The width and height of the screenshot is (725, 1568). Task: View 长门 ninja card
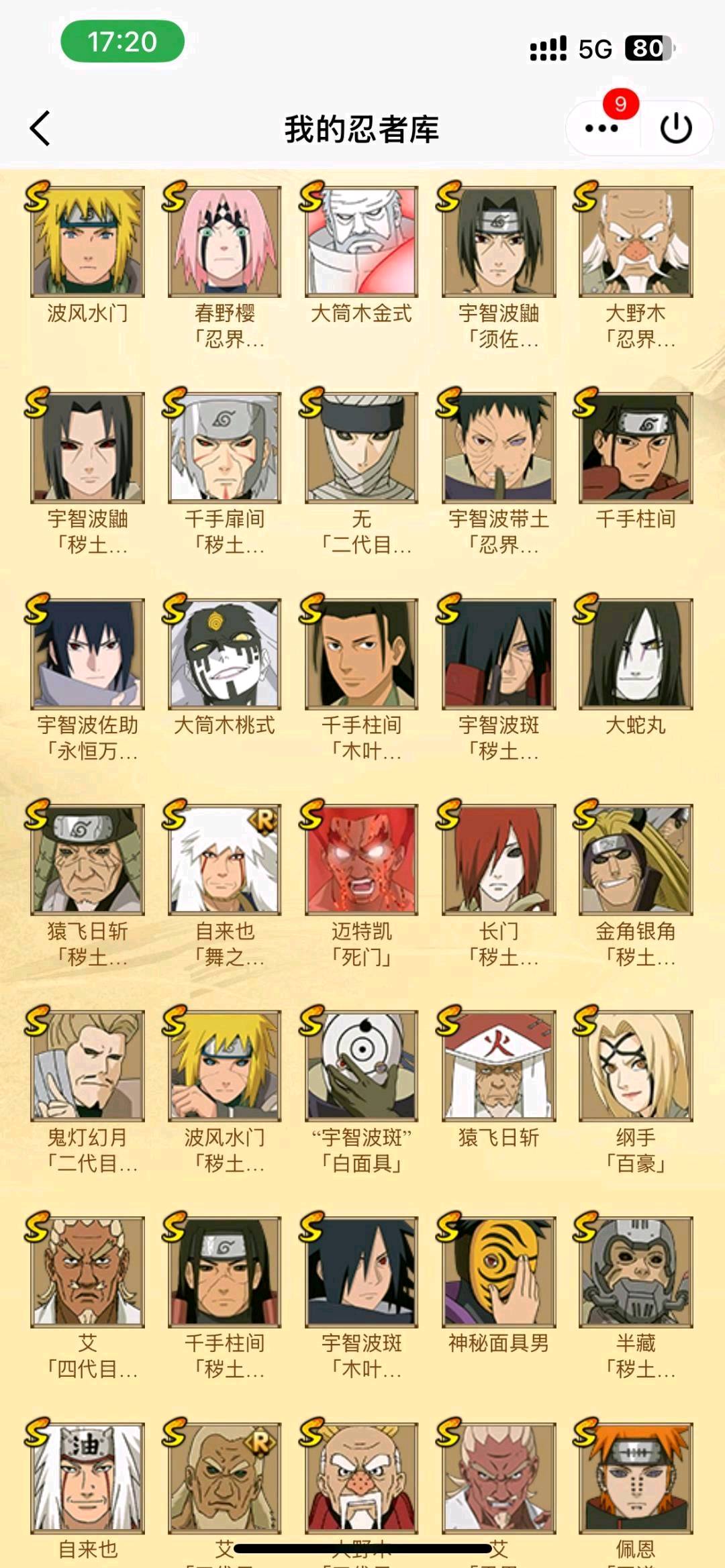click(x=498, y=860)
